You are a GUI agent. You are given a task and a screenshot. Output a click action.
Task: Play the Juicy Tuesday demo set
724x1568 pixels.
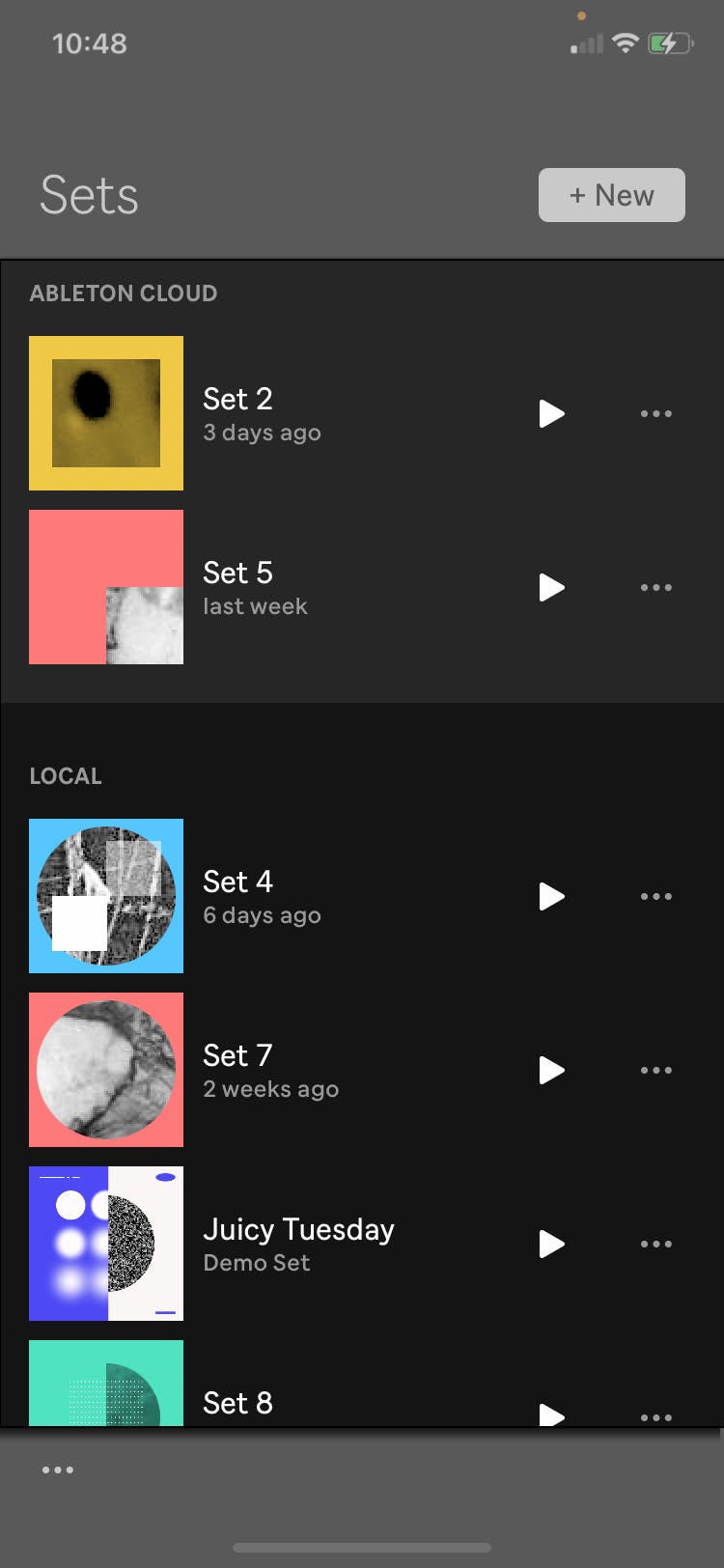tap(551, 1244)
